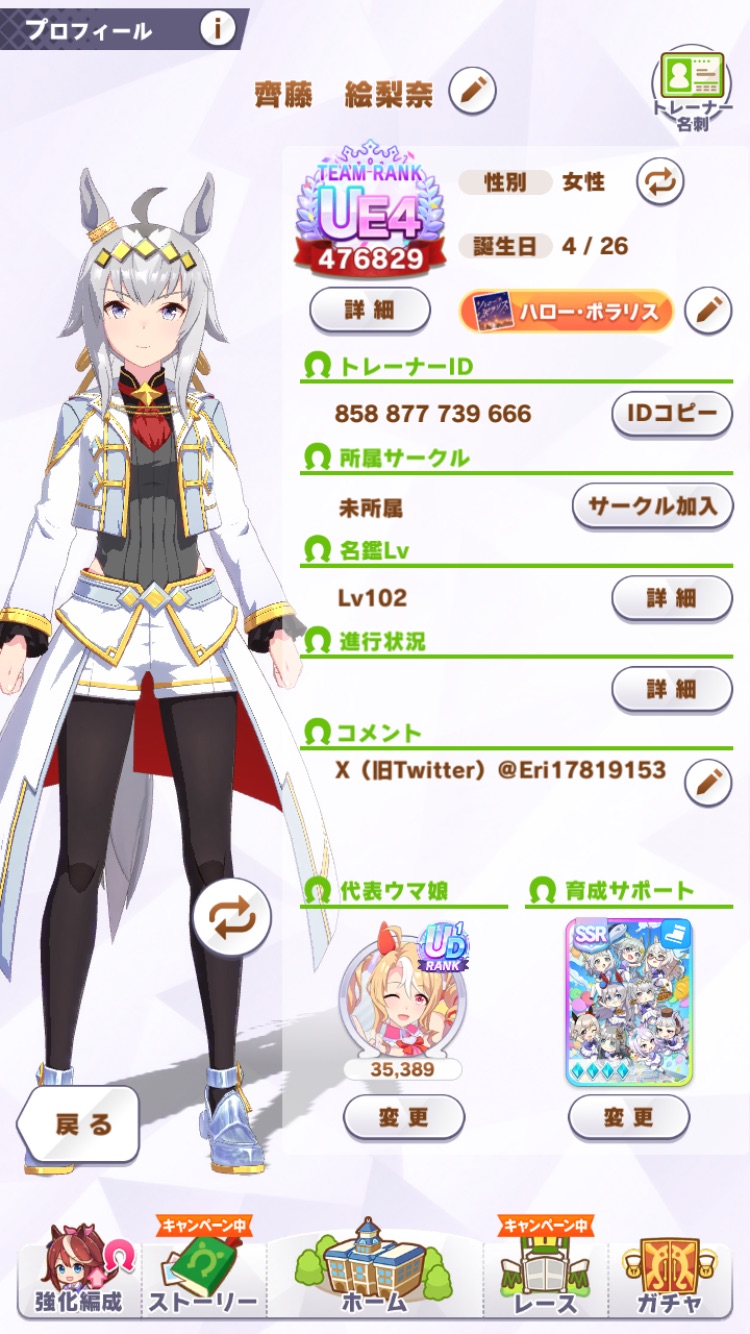Edit the trainer name with pencil icon
This screenshot has width=750, height=1334.
pos(472,92)
